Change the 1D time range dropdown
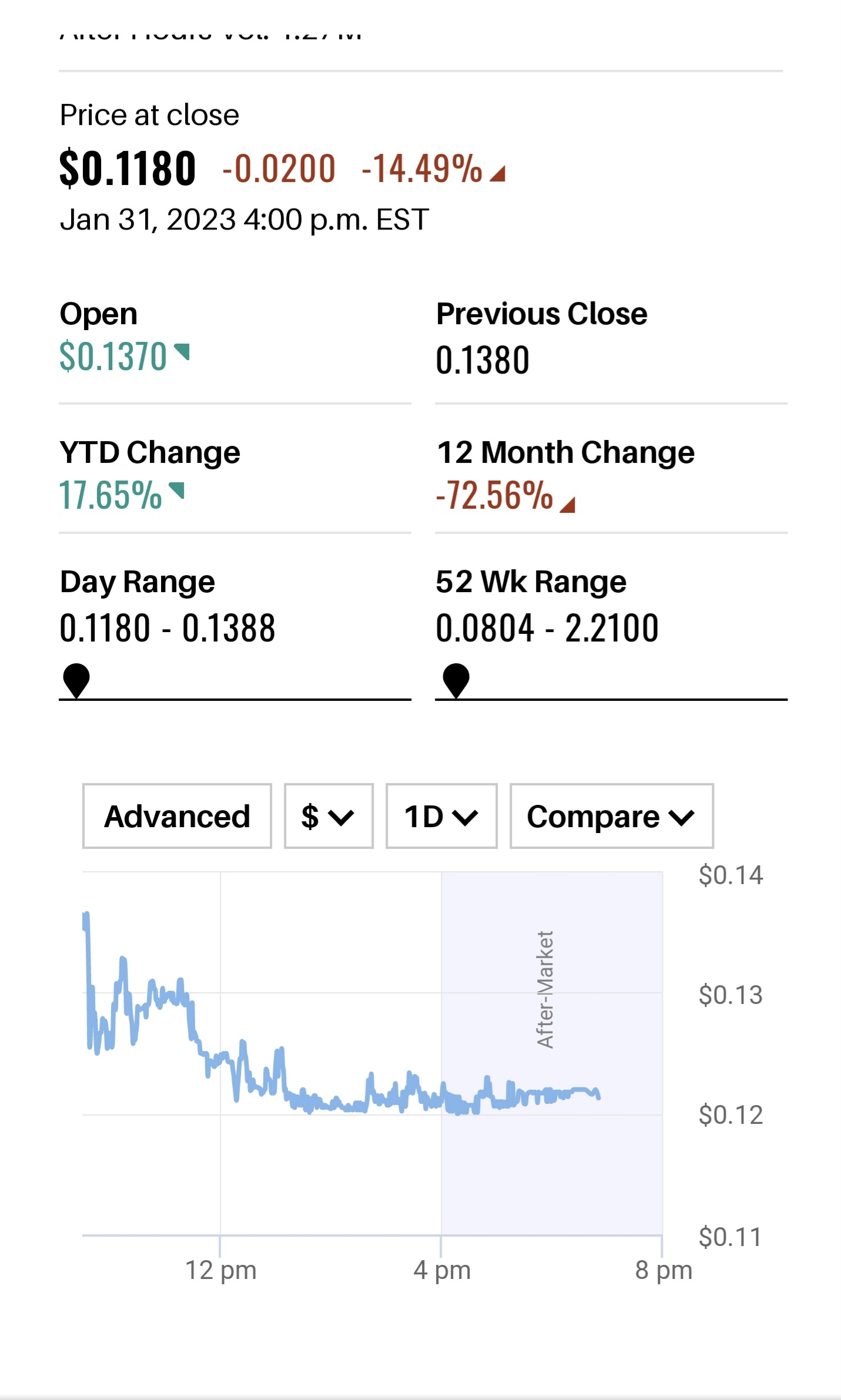The image size is (841, 1400). tap(441, 816)
